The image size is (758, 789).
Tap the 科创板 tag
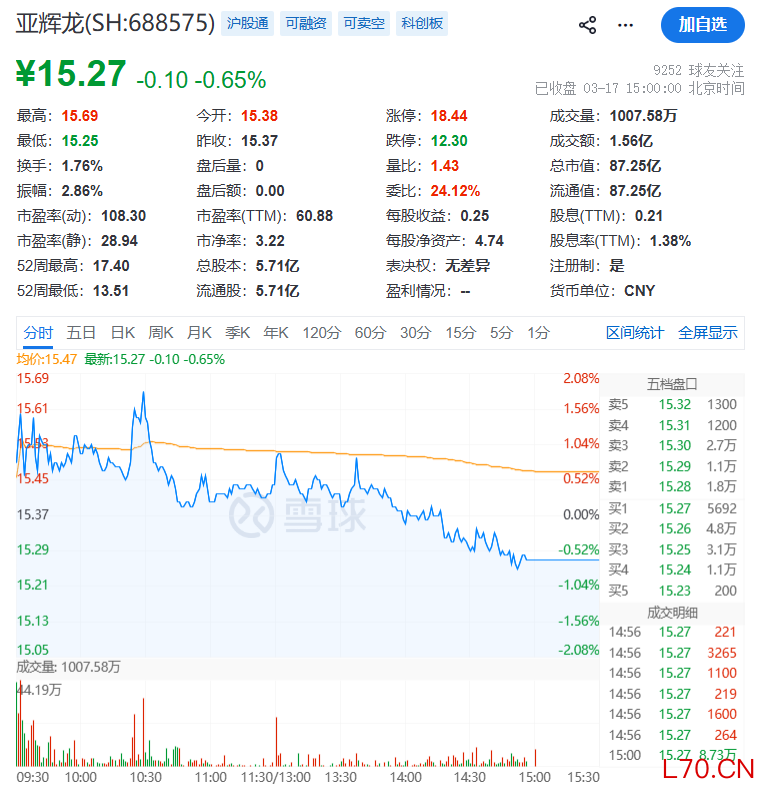point(422,23)
